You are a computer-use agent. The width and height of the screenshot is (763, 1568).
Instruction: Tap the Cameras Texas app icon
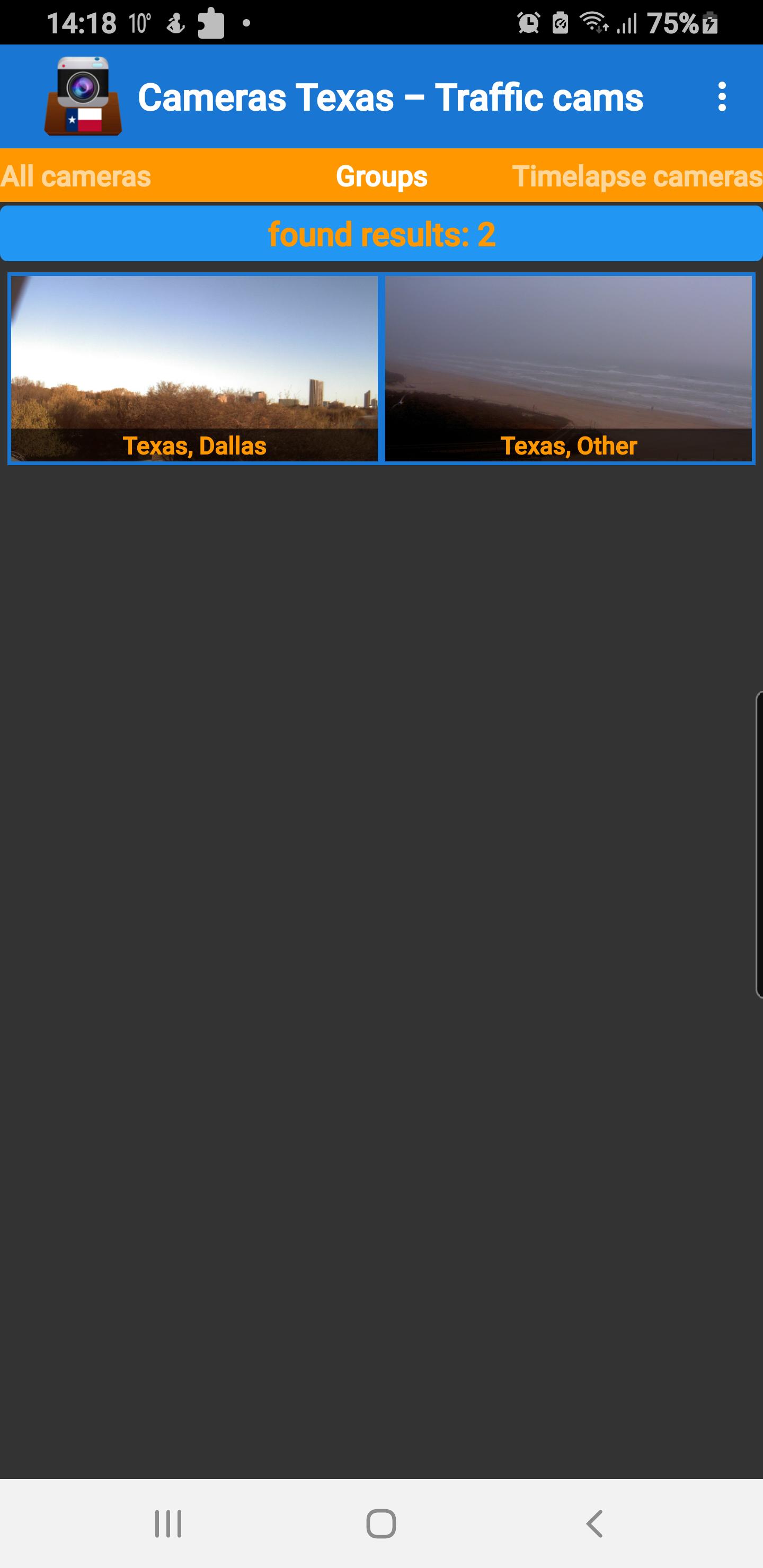tap(83, 95)
